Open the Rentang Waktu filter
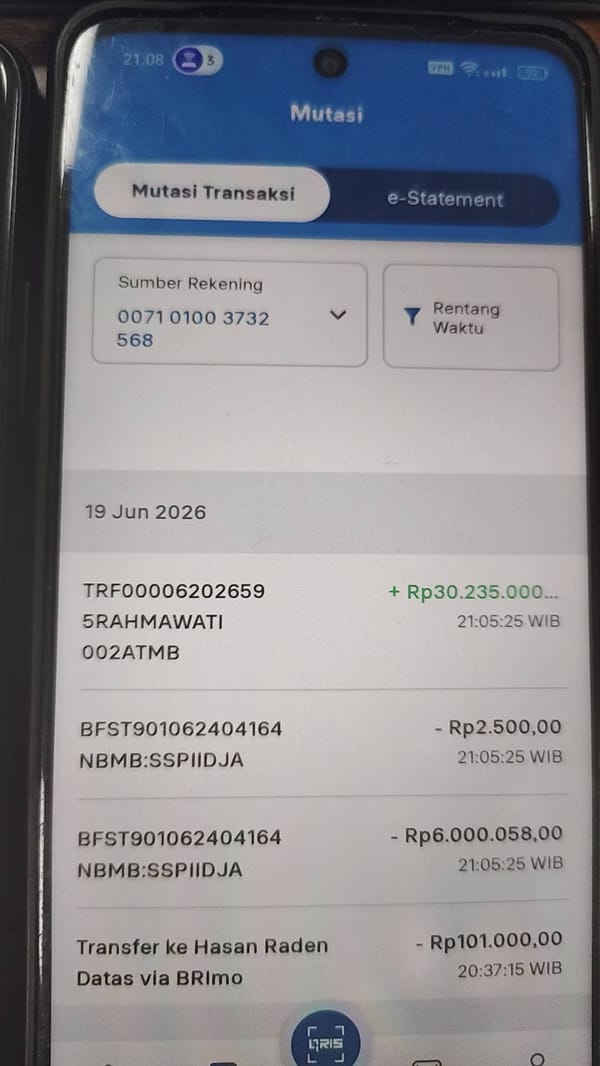600x1066 pixels. (x=472, y=318)
